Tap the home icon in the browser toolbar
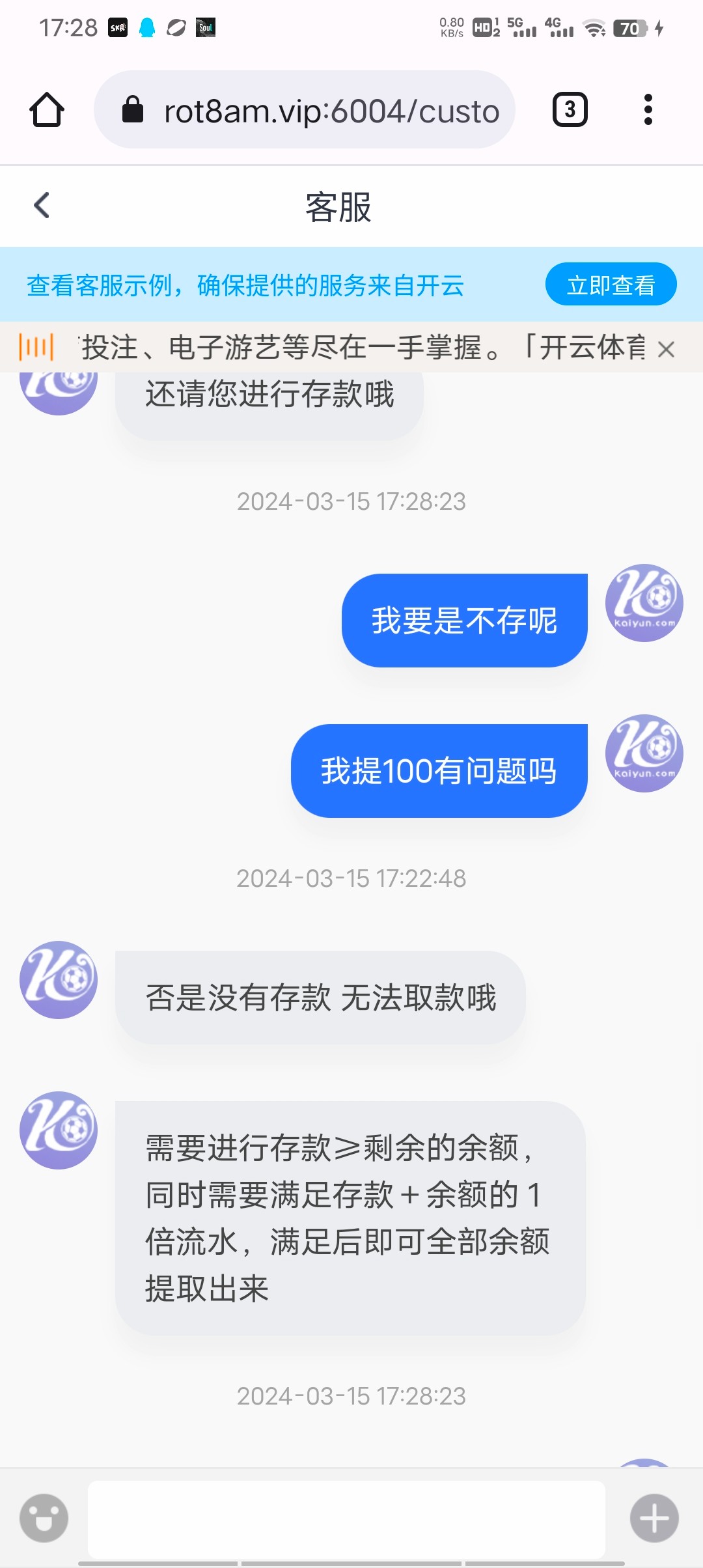Image resolution: width=703 pixels, height=1568 pixels. 46,109
